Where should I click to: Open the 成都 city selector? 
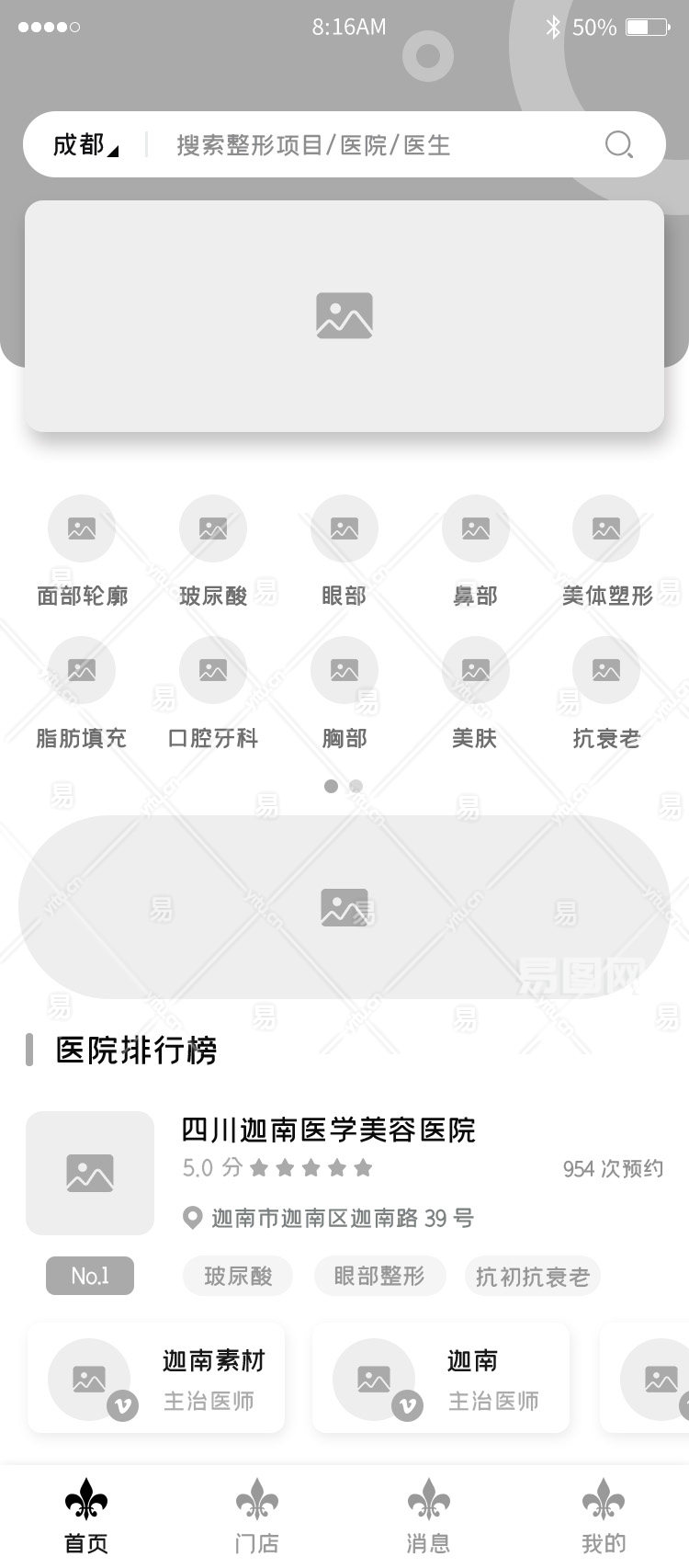pyautogui.click(x=85, y=145)
